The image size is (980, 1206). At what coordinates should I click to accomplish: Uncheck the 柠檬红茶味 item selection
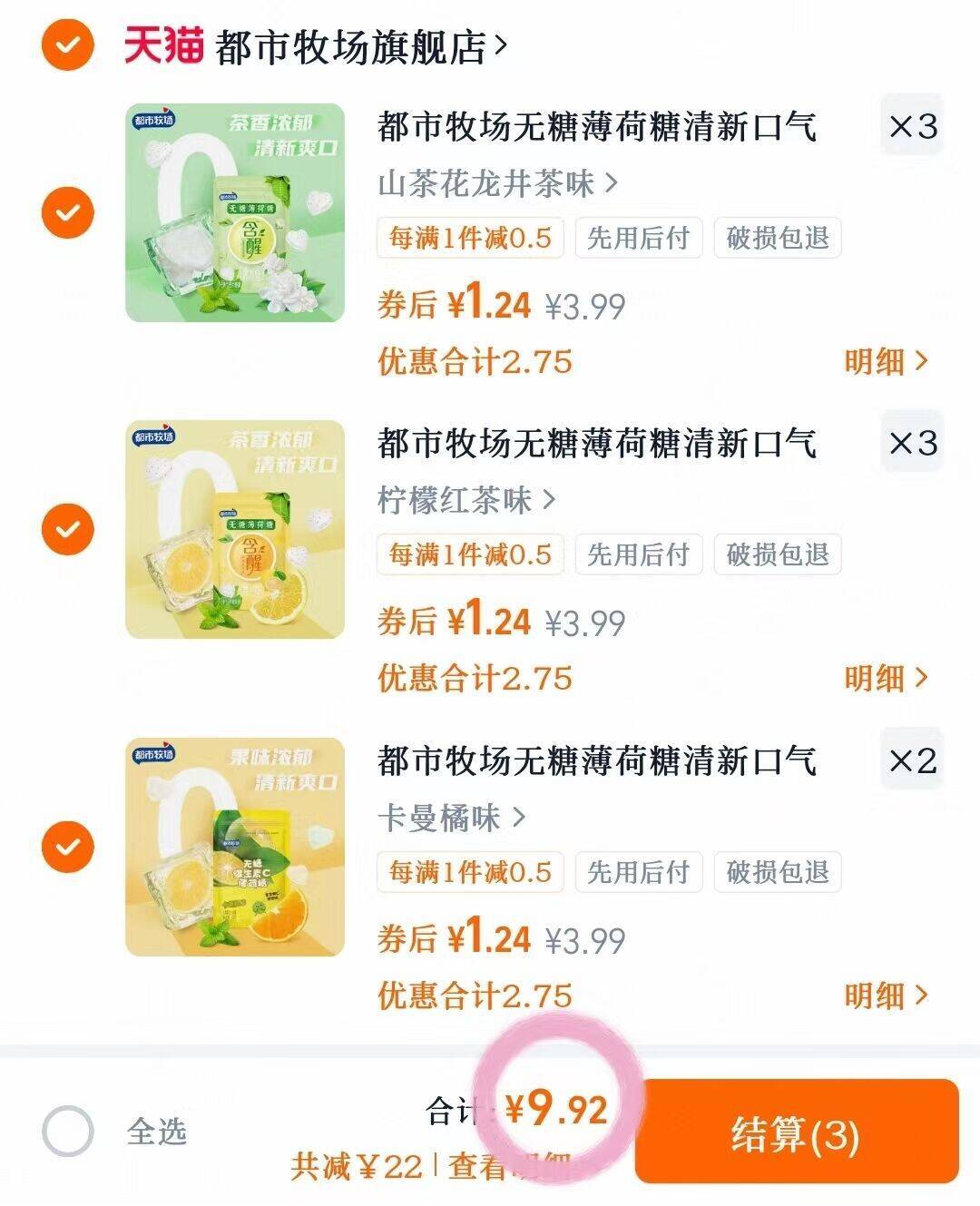[67, 528]
